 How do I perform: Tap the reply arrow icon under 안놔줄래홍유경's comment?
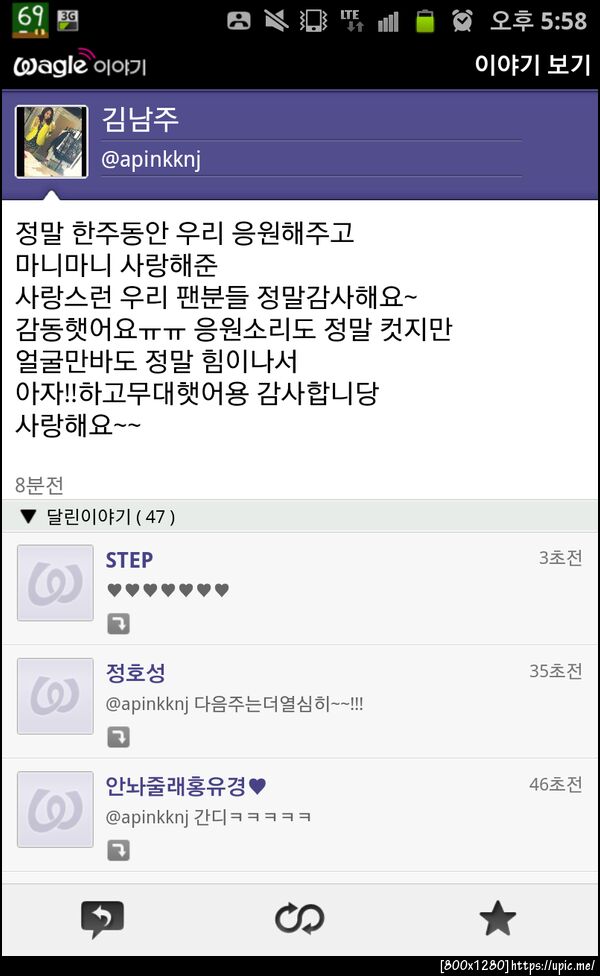pos(119,851)
